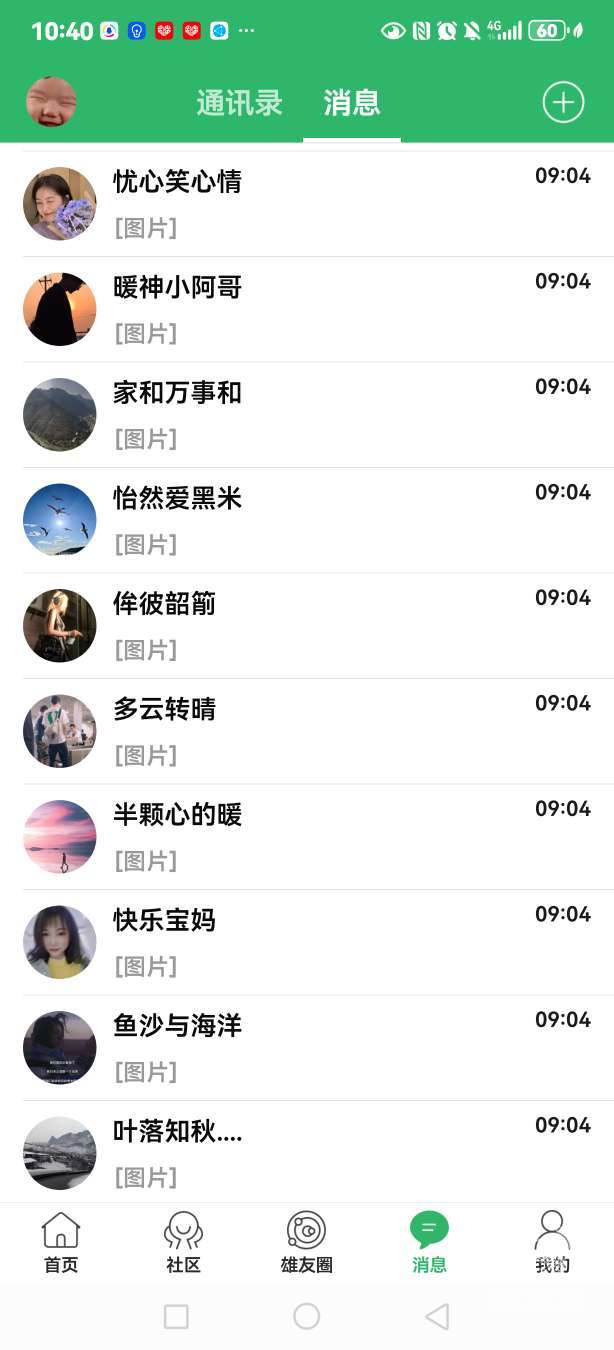Open the conversation with 多云转晴
This screenshot has height=1350, width=614.
tap(307, 731)
